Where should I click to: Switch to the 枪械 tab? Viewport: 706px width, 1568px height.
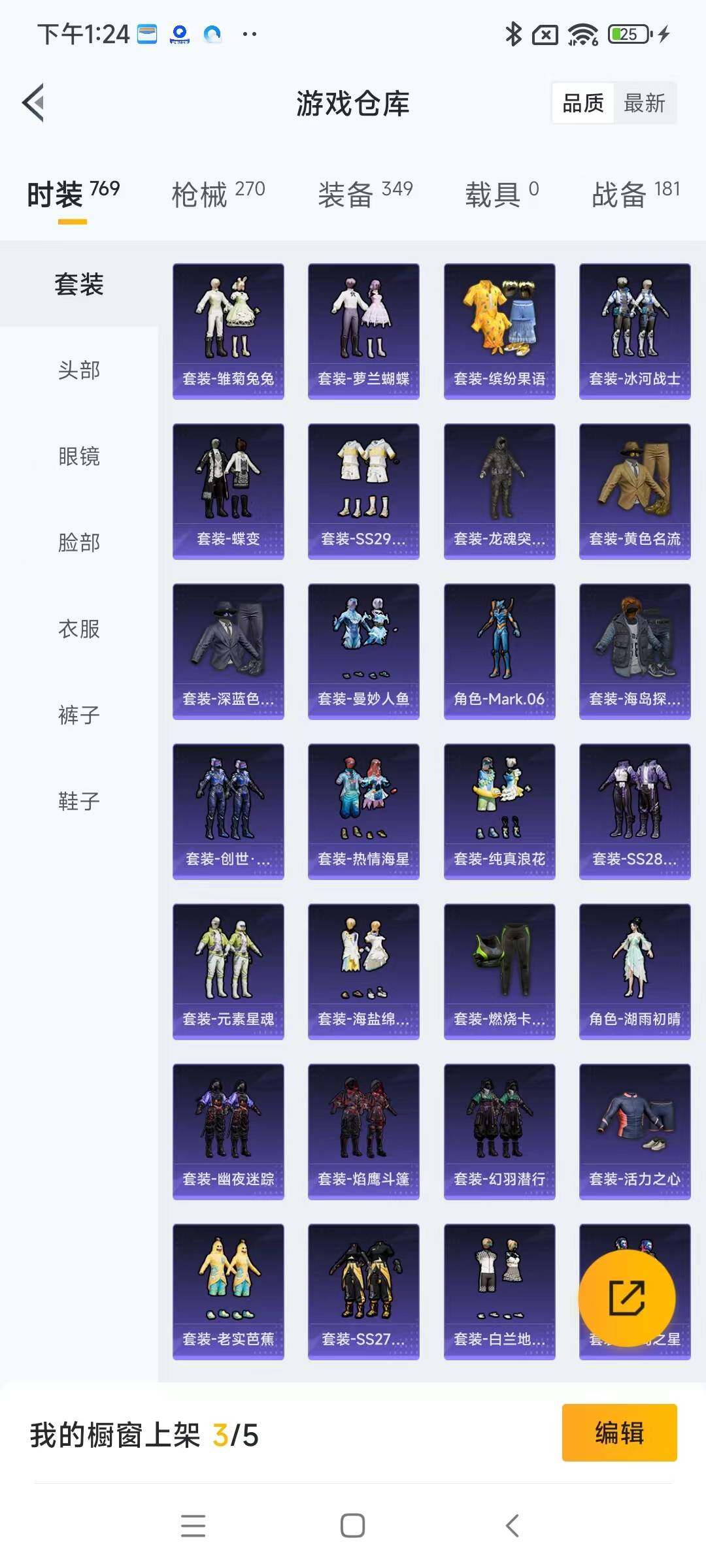218,194
